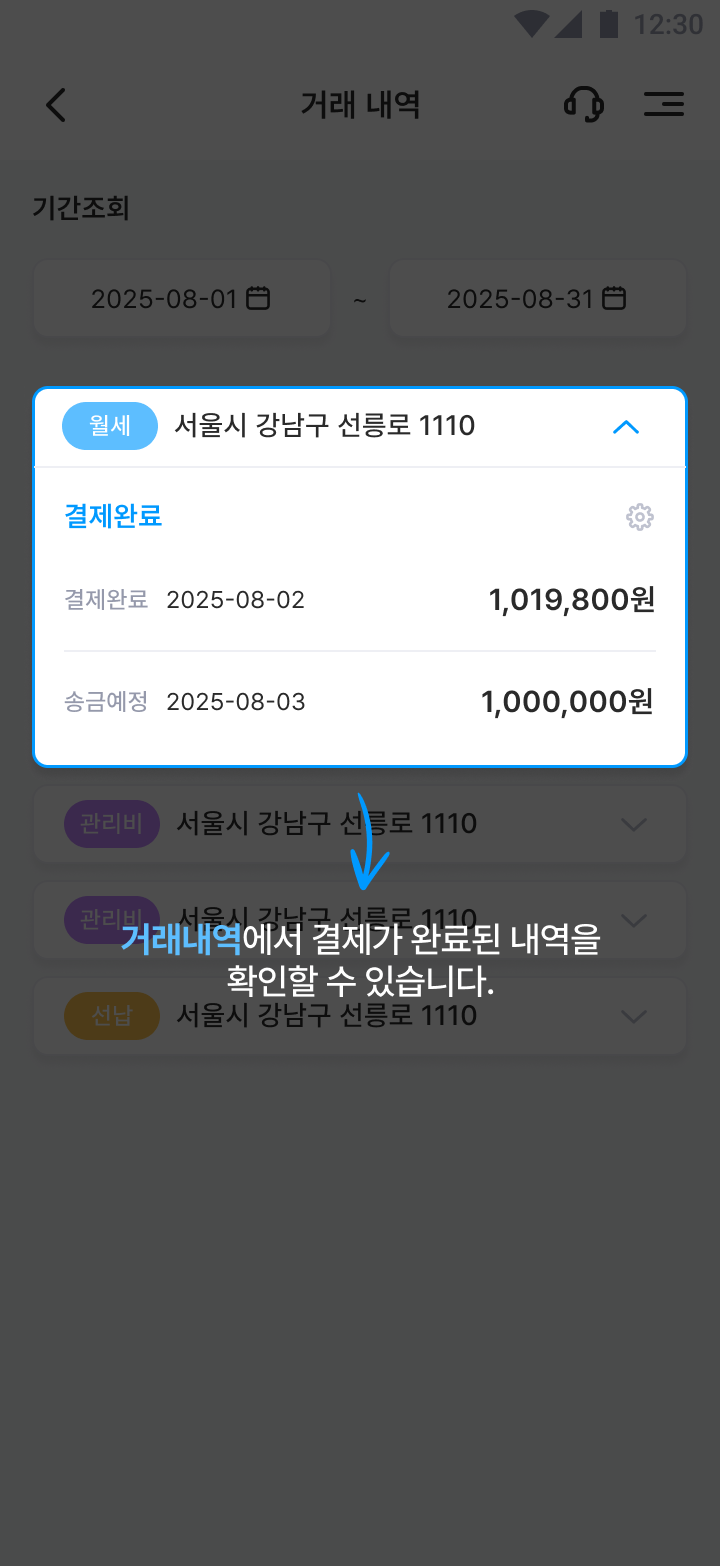Click the back arrow icon
Viewport: 720px width, 1566px height.
click(55, 104)
